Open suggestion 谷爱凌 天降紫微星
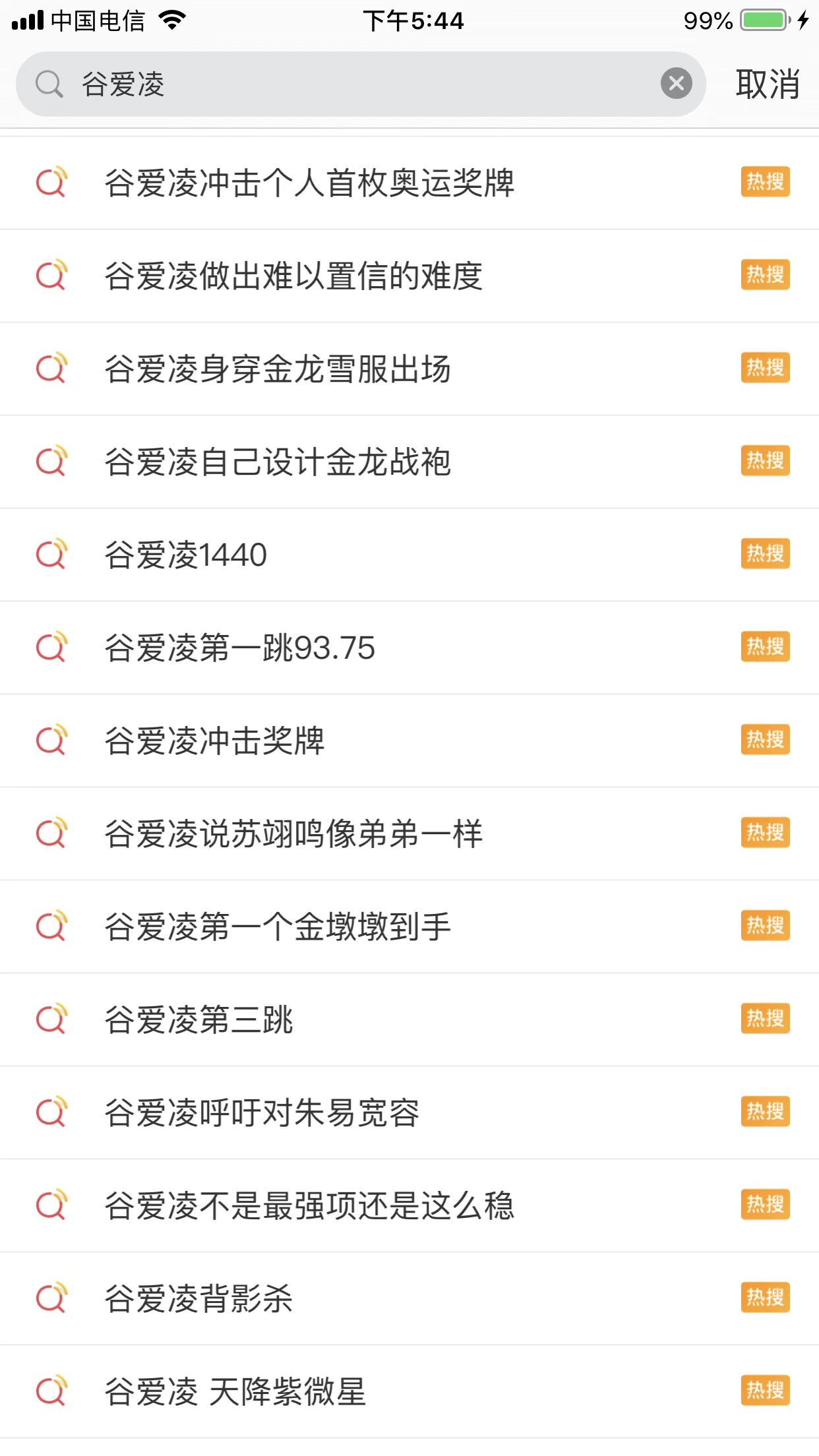This screenshot has width=819, height=1456. [x=236, y=1391]
